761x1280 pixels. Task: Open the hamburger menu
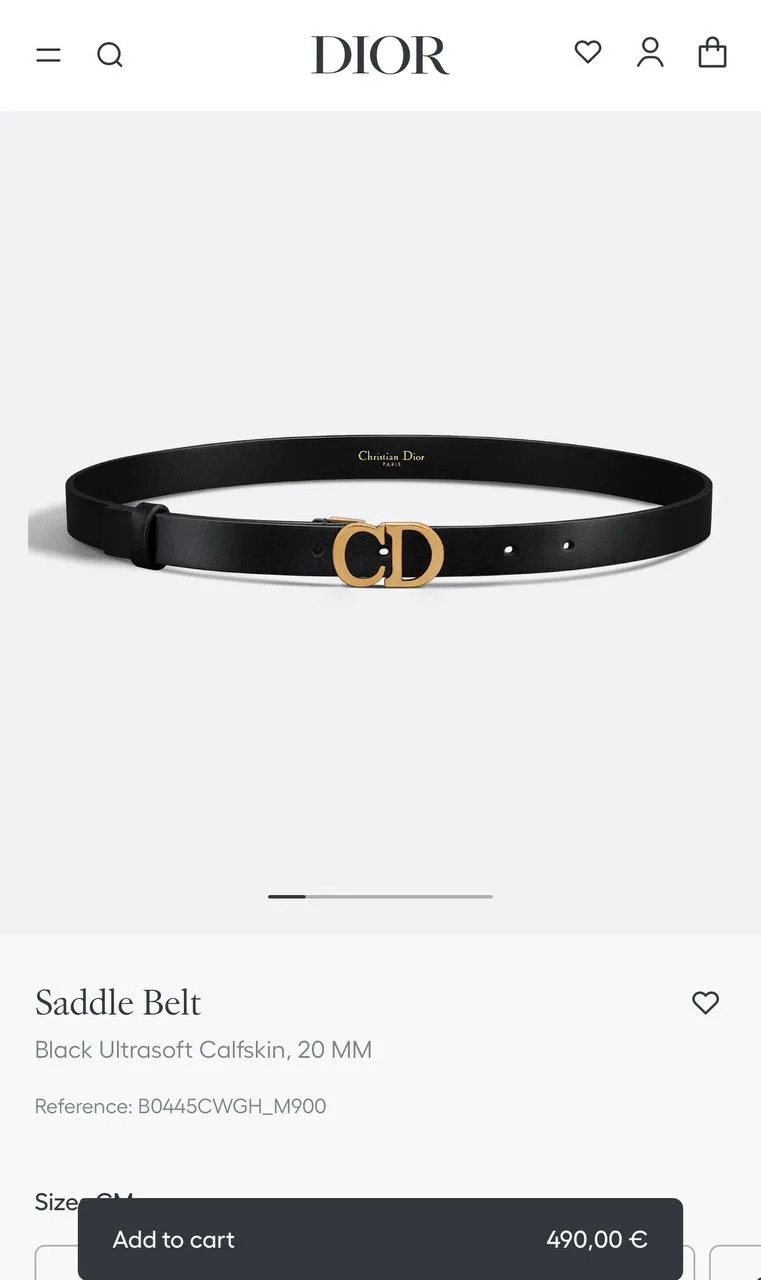click(x=48, y=55)
